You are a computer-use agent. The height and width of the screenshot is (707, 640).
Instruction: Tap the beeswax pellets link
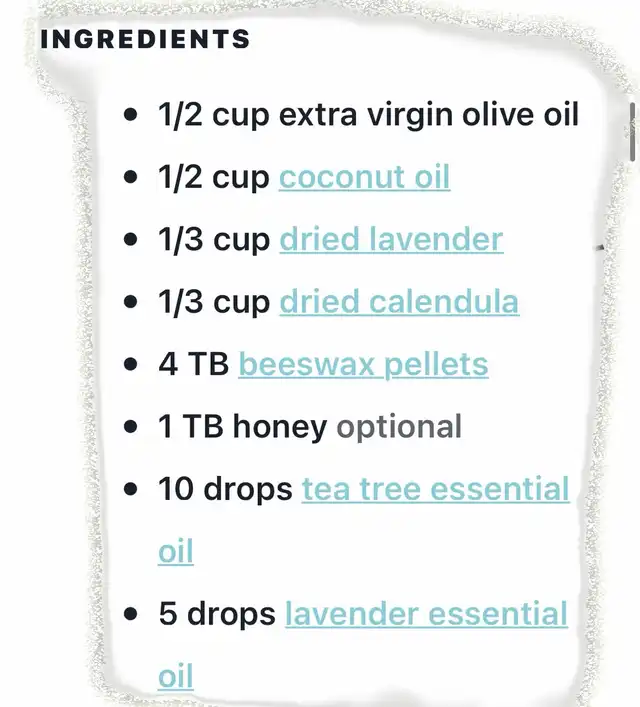pos(363,364)
